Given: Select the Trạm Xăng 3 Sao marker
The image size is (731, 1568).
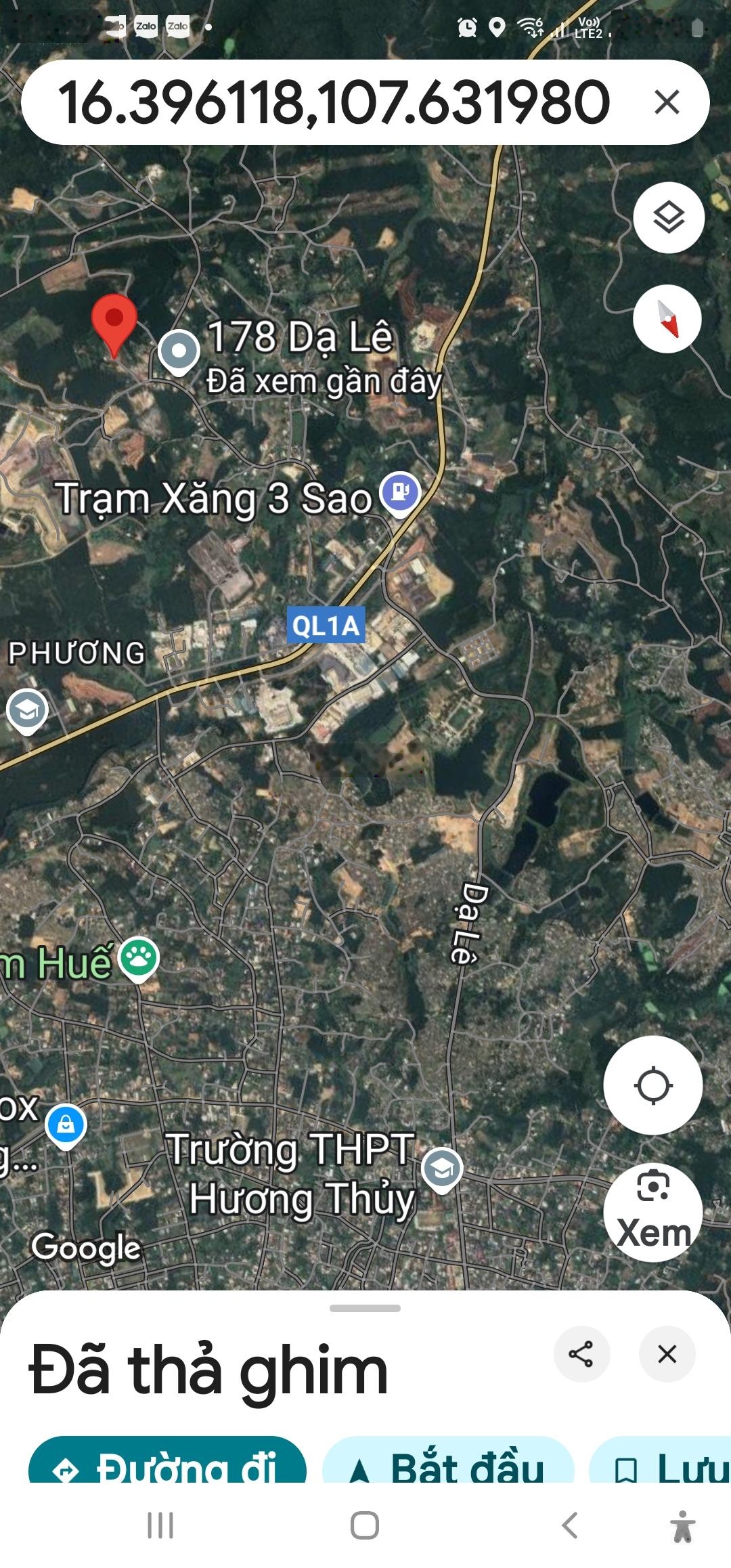Looking at the screenshot, I should (x=400, y=492).
